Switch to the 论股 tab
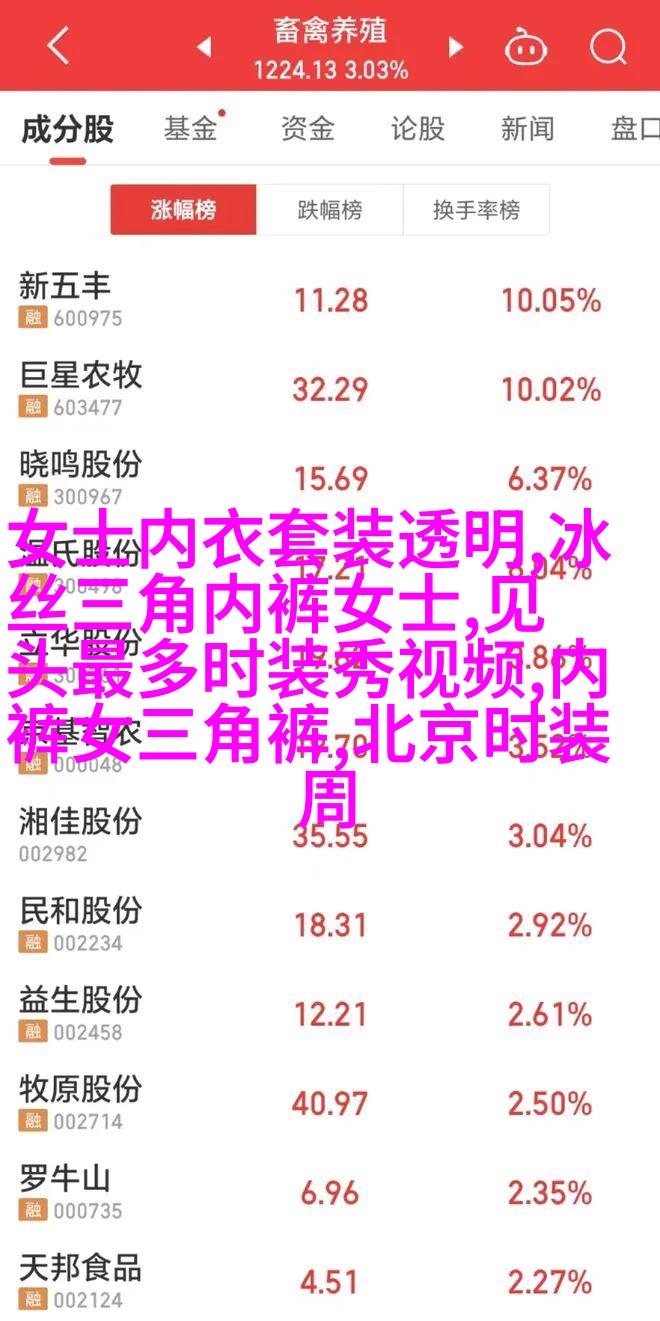 coord(417,128)
